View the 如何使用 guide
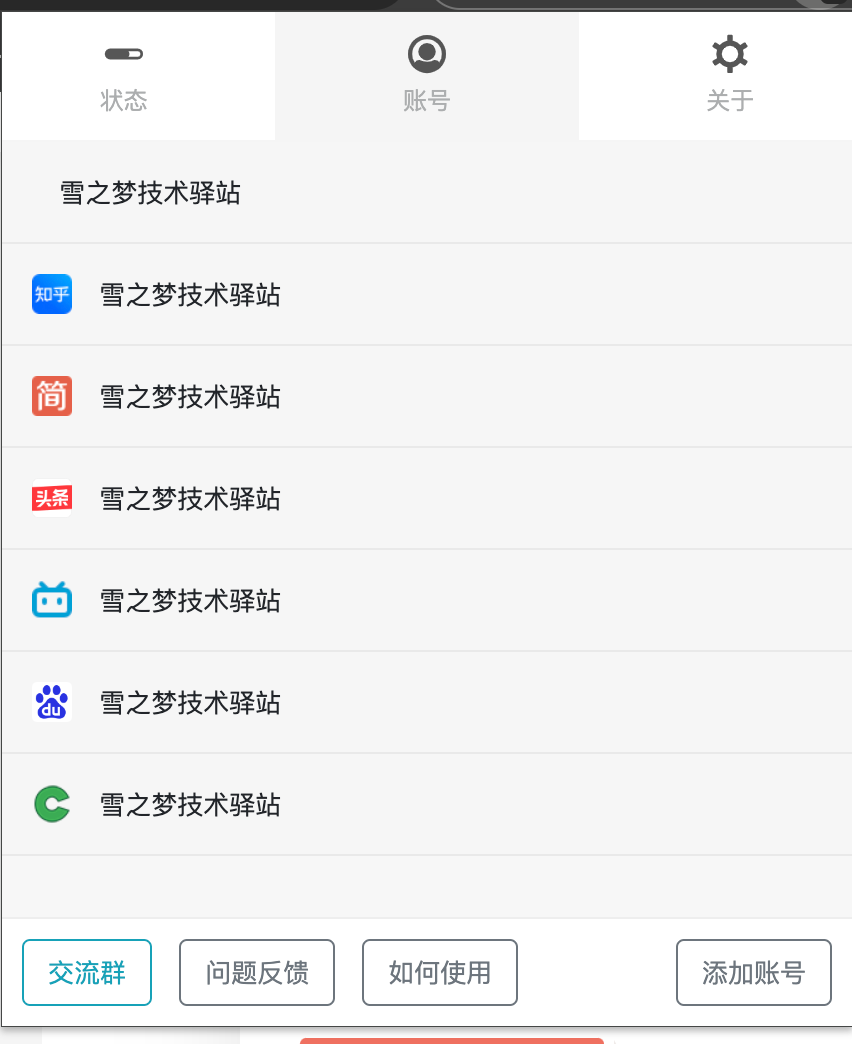852x1044 pixels. (x=440, y=972)
